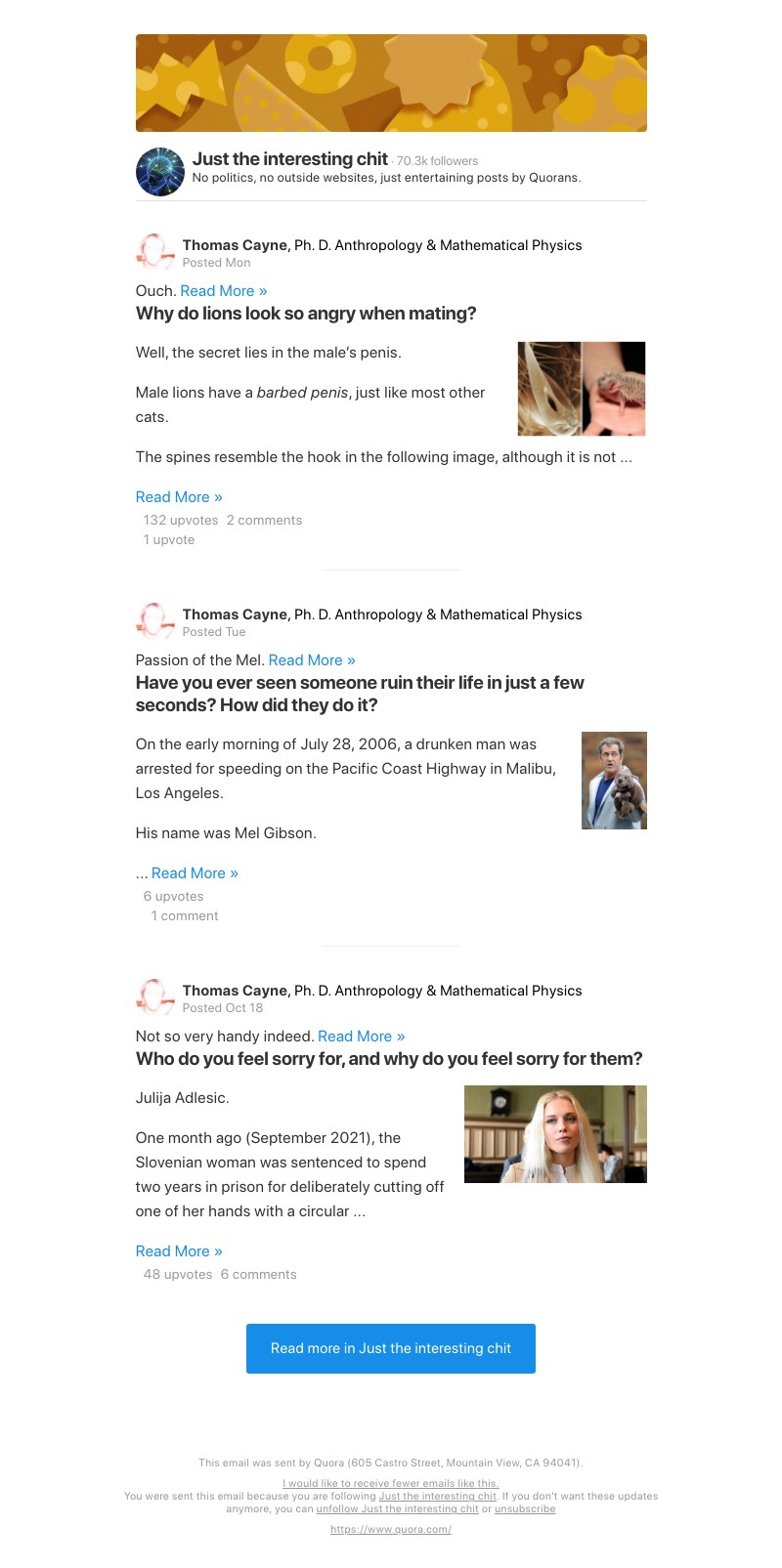Open the Mel Gibson photo thumbnail
Image resolution: width=782 pixels, height=1568 pixels.
[614, 781]
